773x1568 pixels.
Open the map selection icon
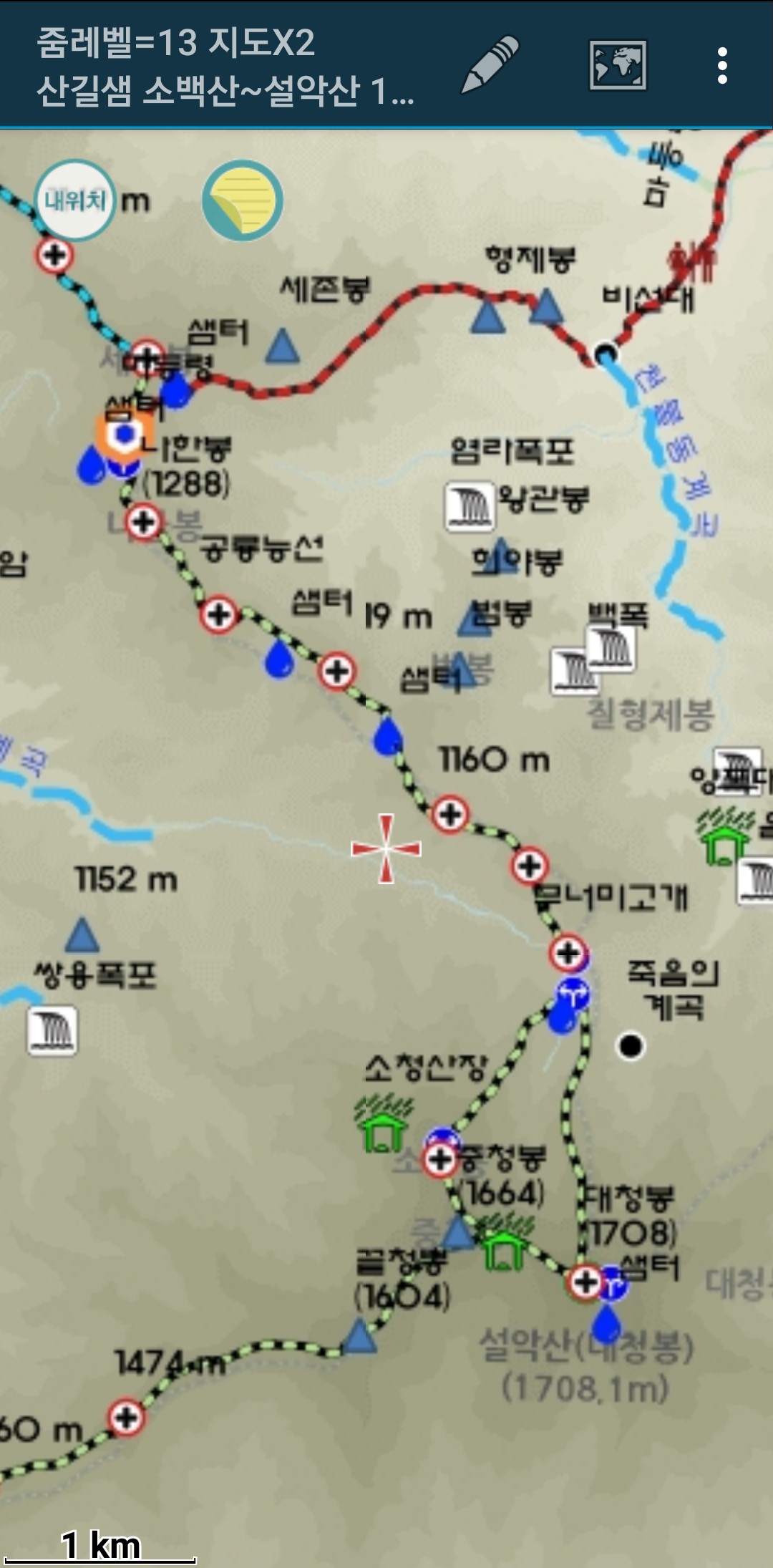click(618, 65)
